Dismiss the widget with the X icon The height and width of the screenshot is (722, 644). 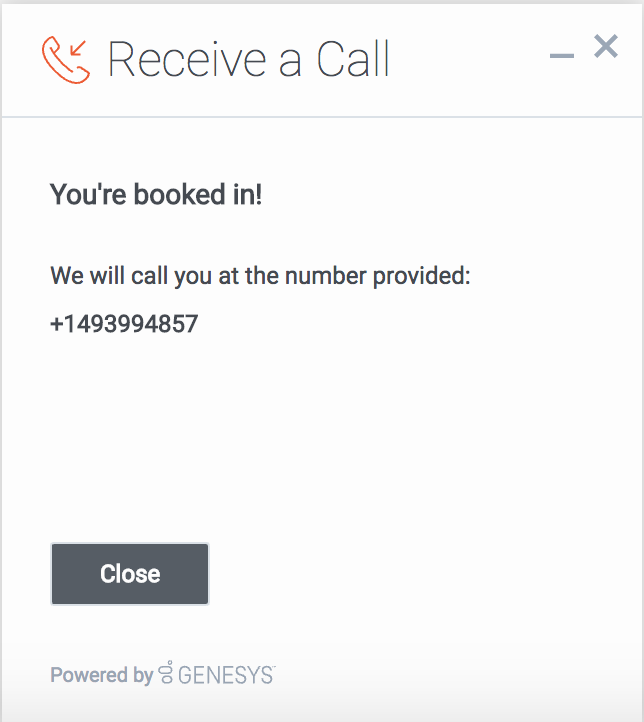[x=606, y=46]
